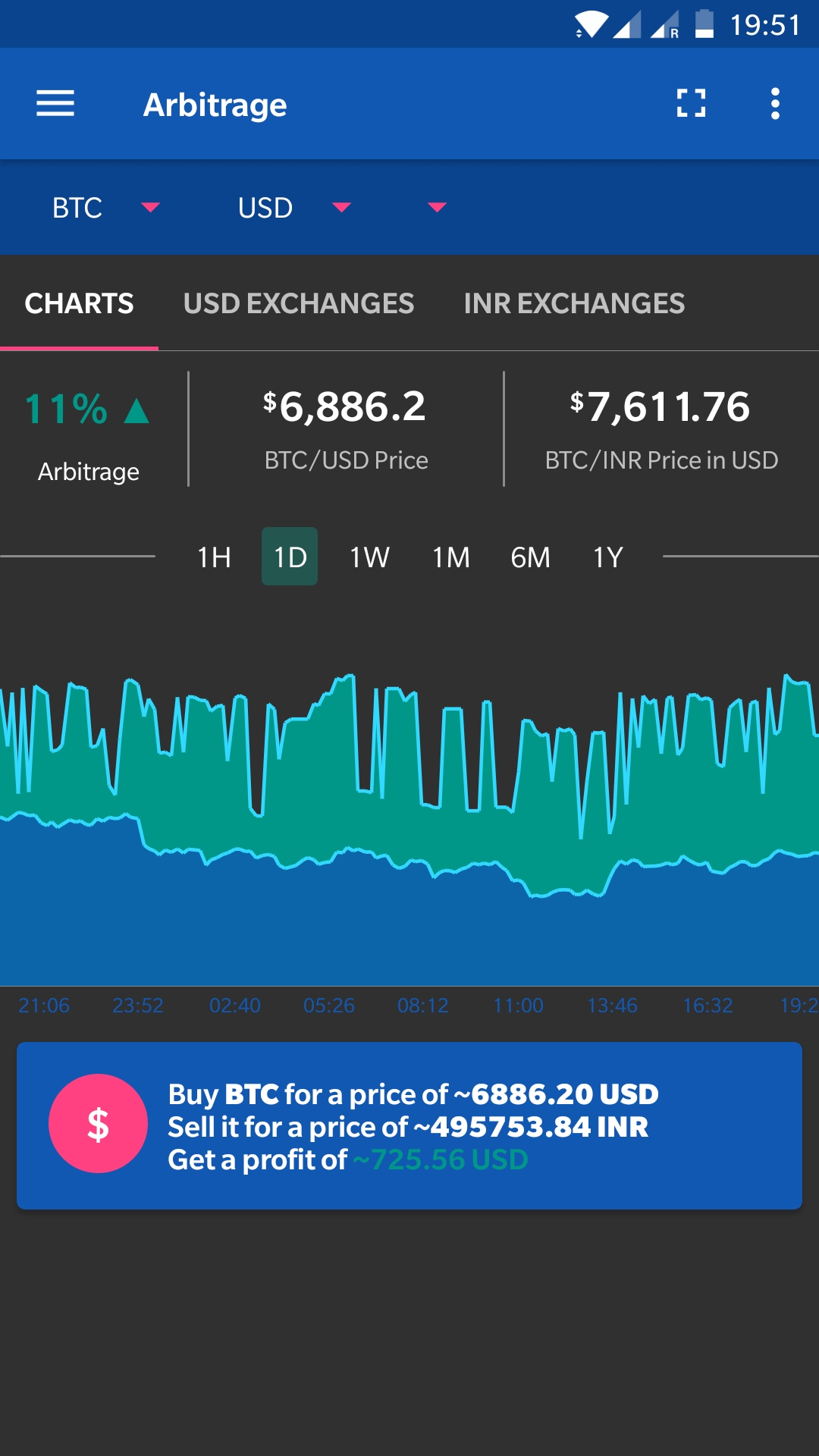
Task: Open the hamburger navigation drawer
Action: [x=55, y=104]
